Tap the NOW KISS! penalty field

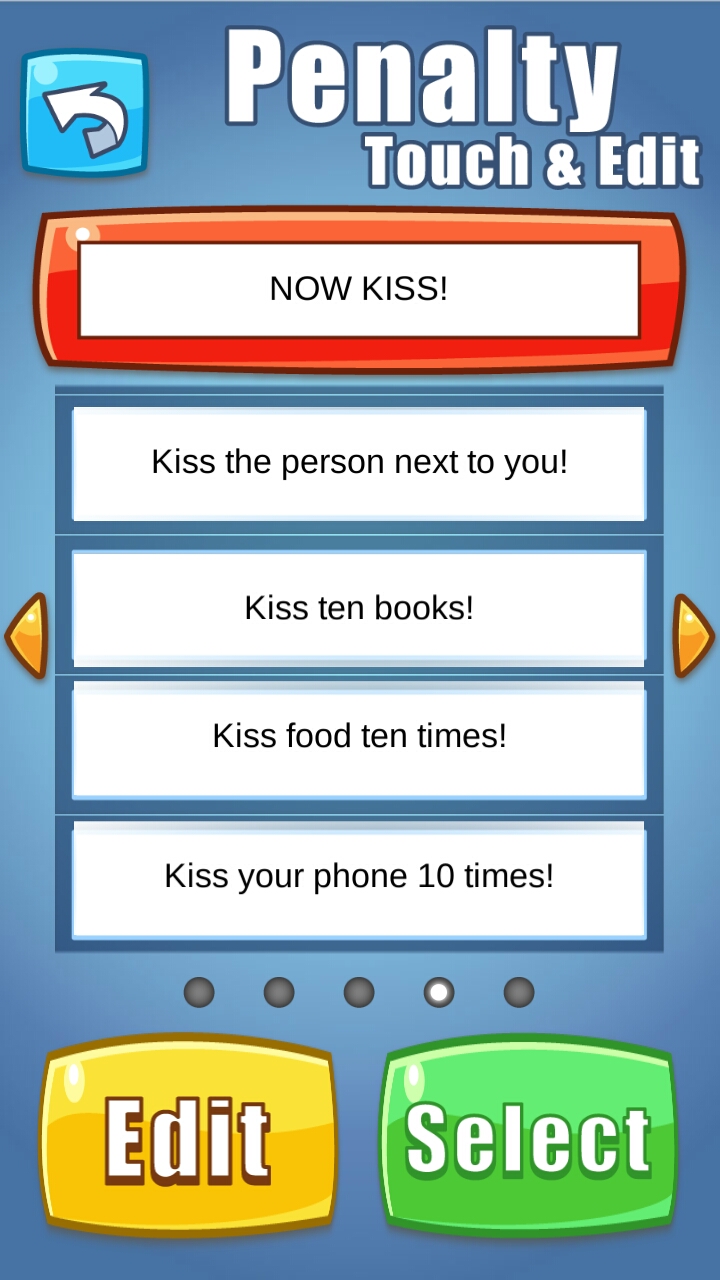(359, 289)
